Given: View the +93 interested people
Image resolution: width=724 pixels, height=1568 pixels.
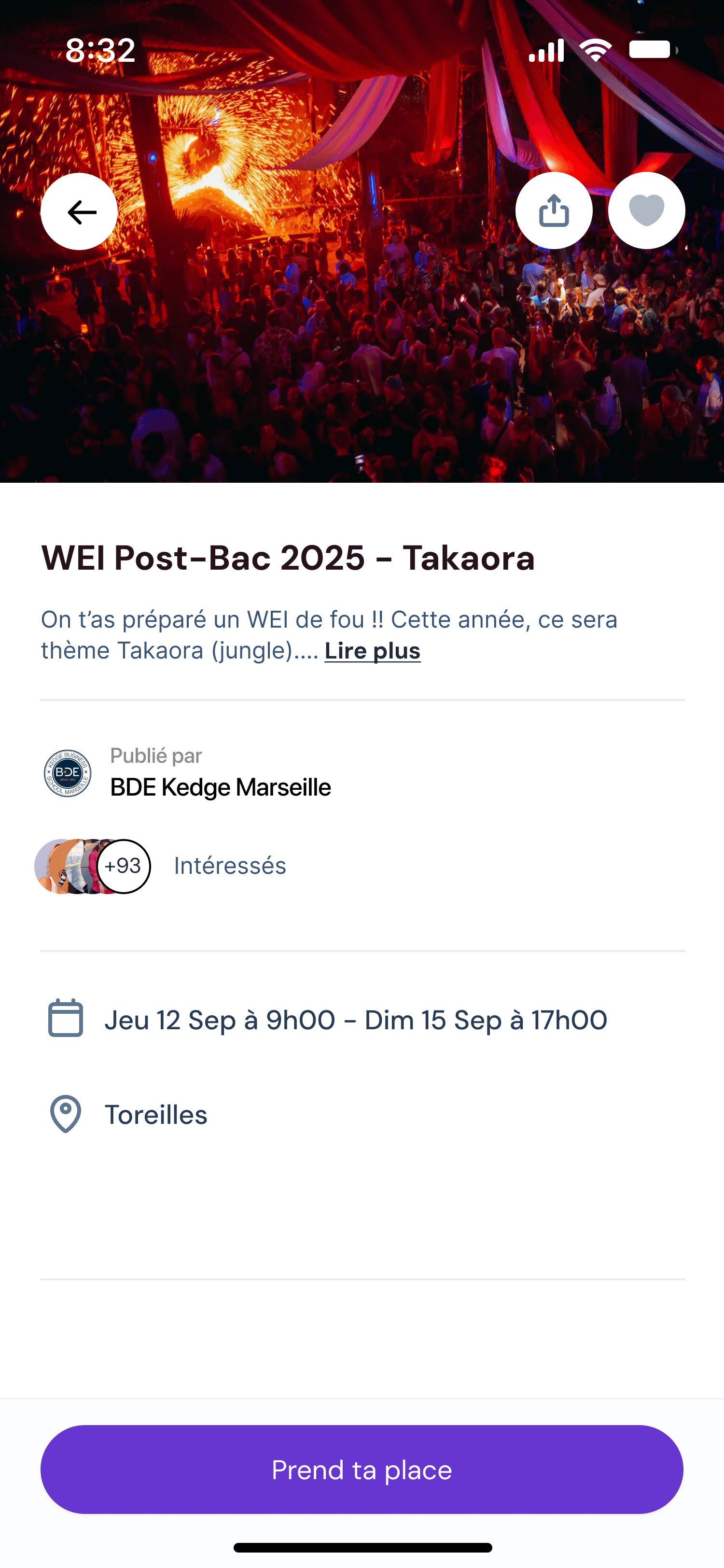Looking at the screenshot, I should point(124,866).
